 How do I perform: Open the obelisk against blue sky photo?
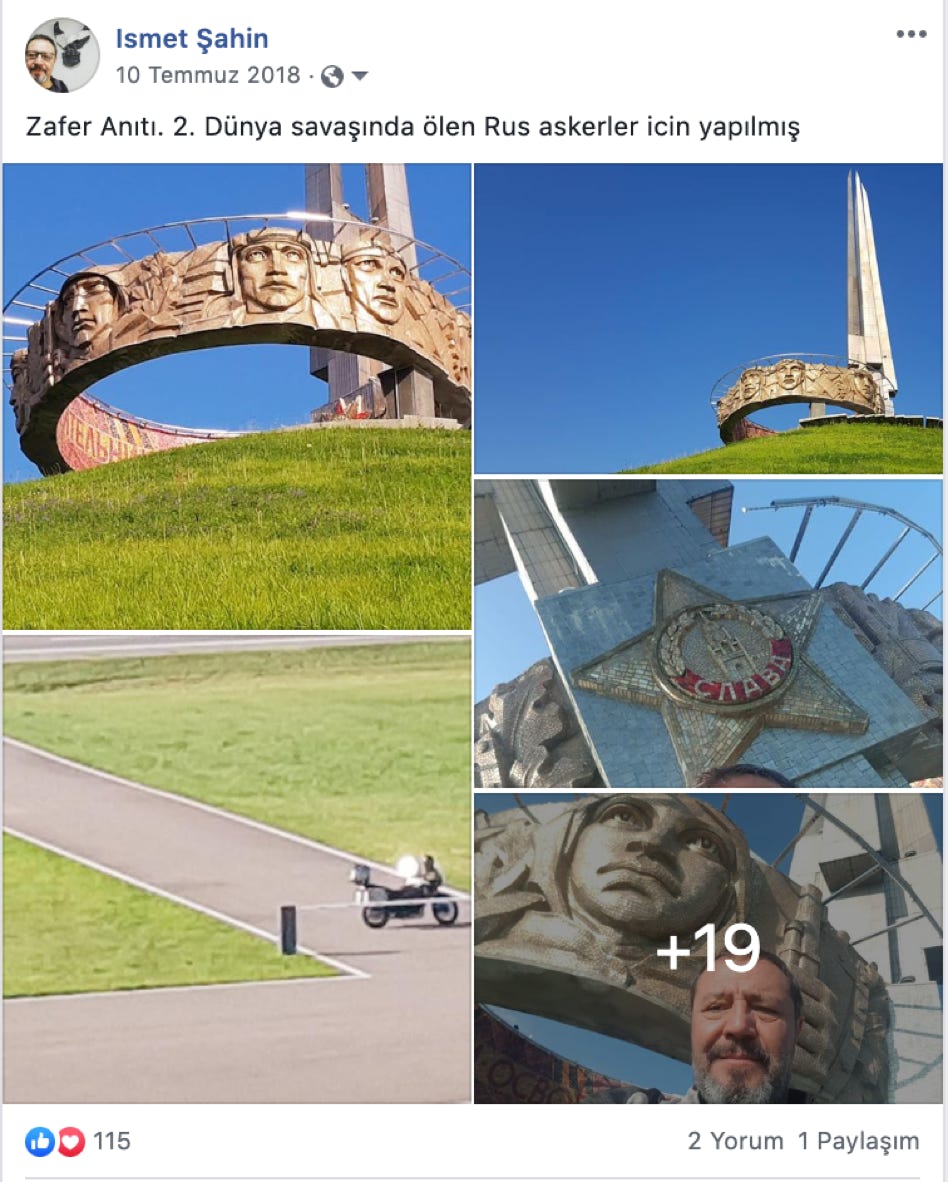click(x=708, y=318)
